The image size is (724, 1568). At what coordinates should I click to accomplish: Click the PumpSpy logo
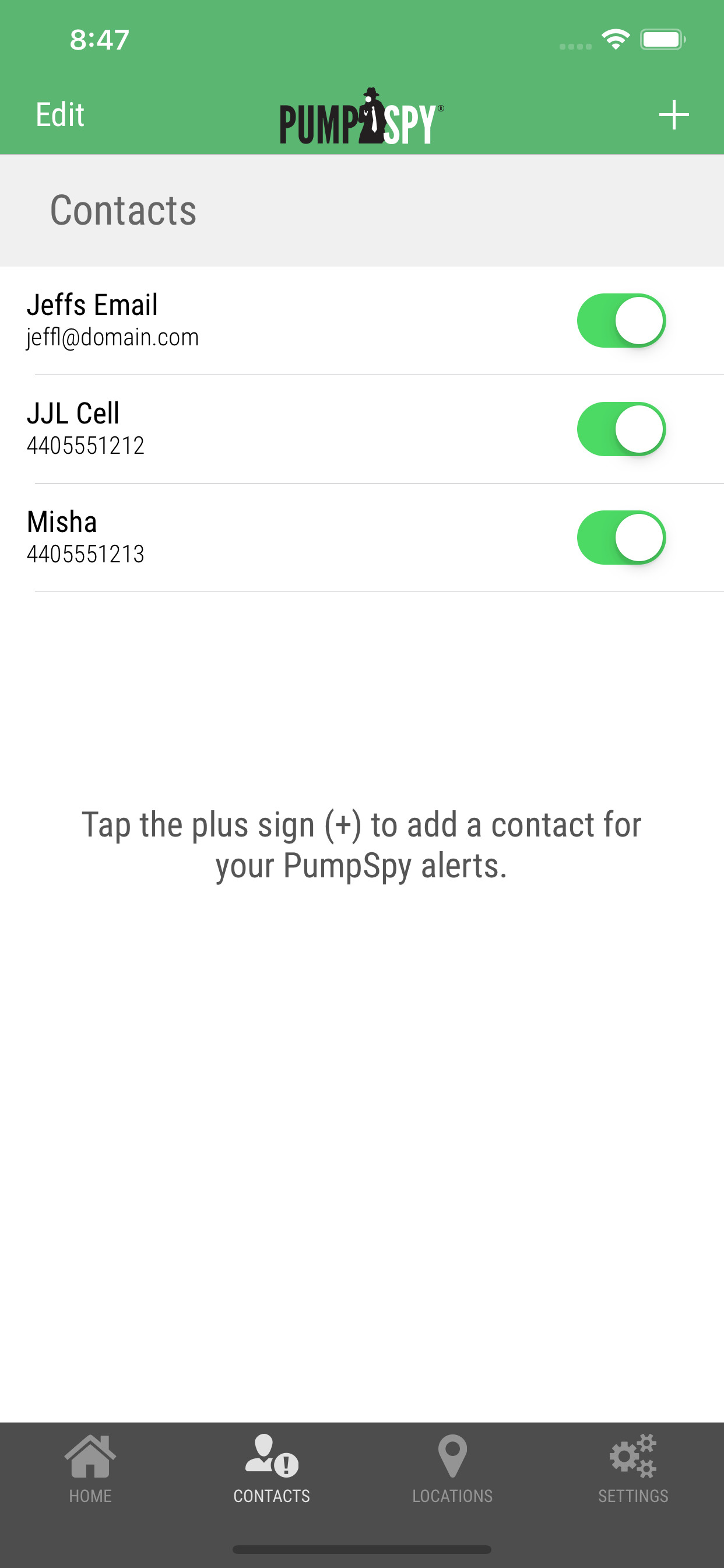[x=362, y=114]
